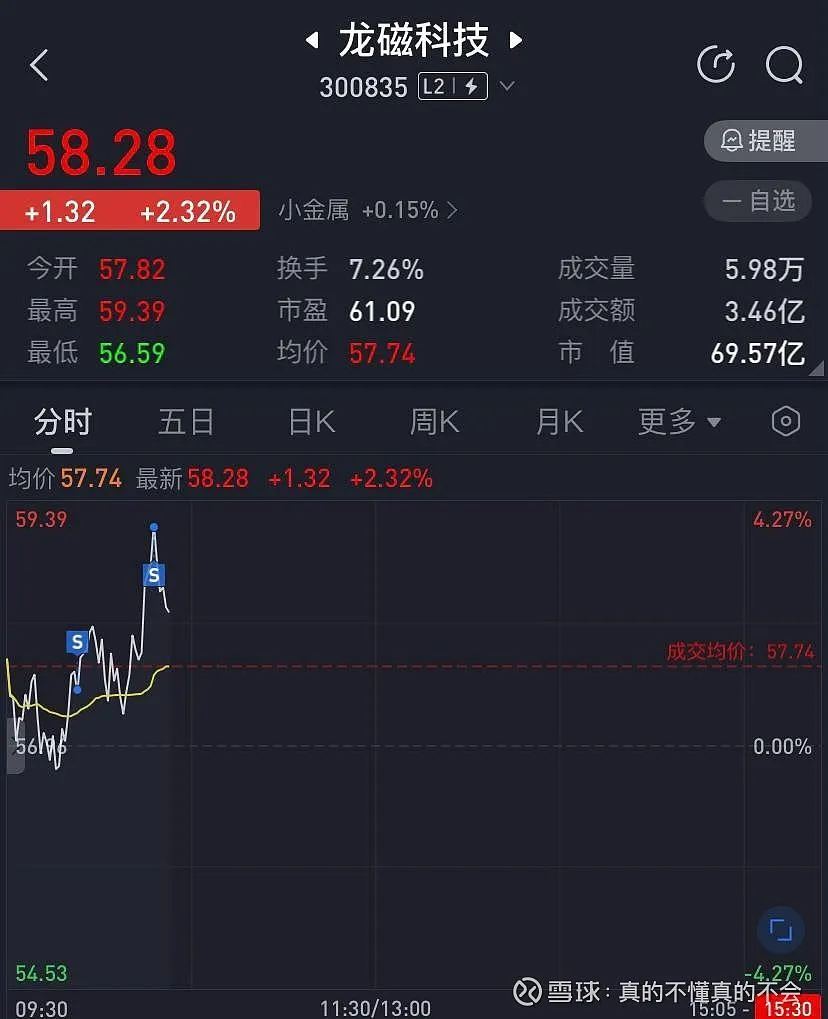Expand the L2 dropdown under stock code
This screenshot has width=828, height=1019.
point(507,86)
